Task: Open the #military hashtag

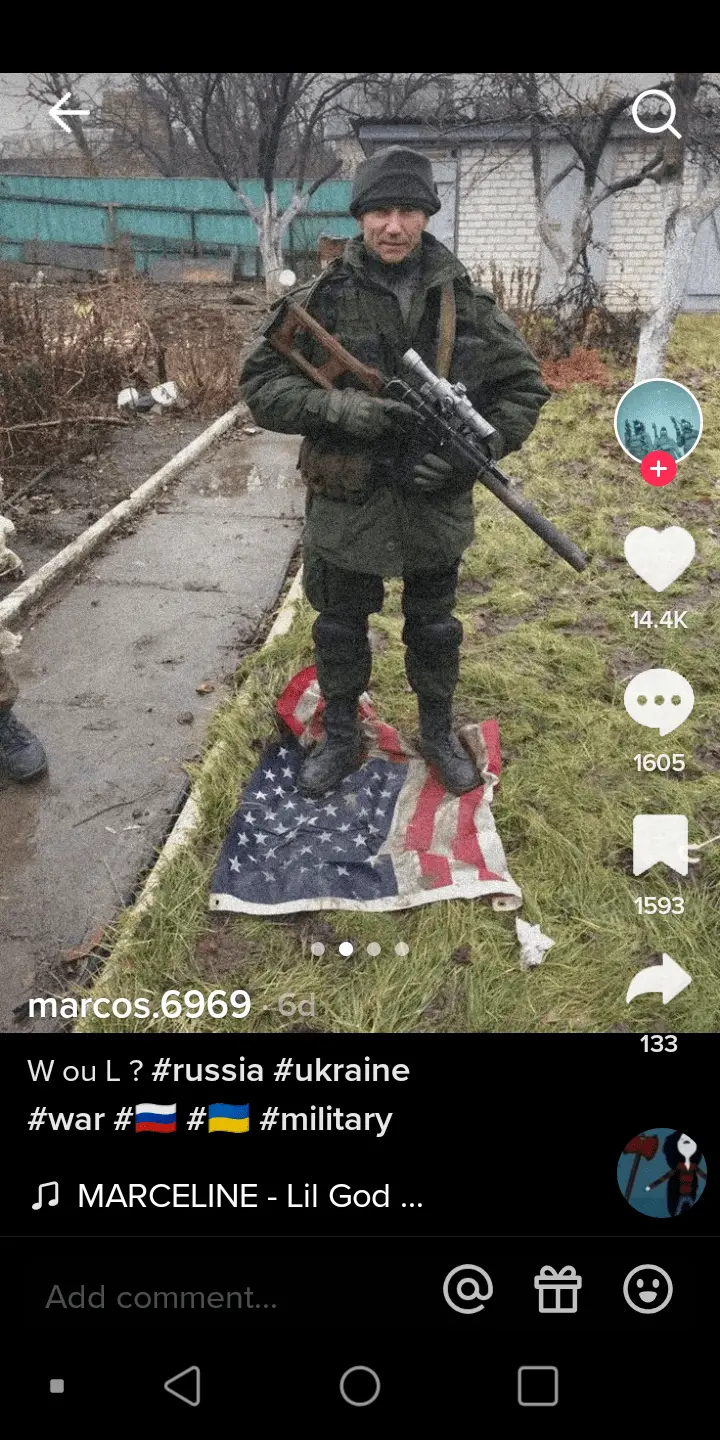Action: [x=325, y=1119]
